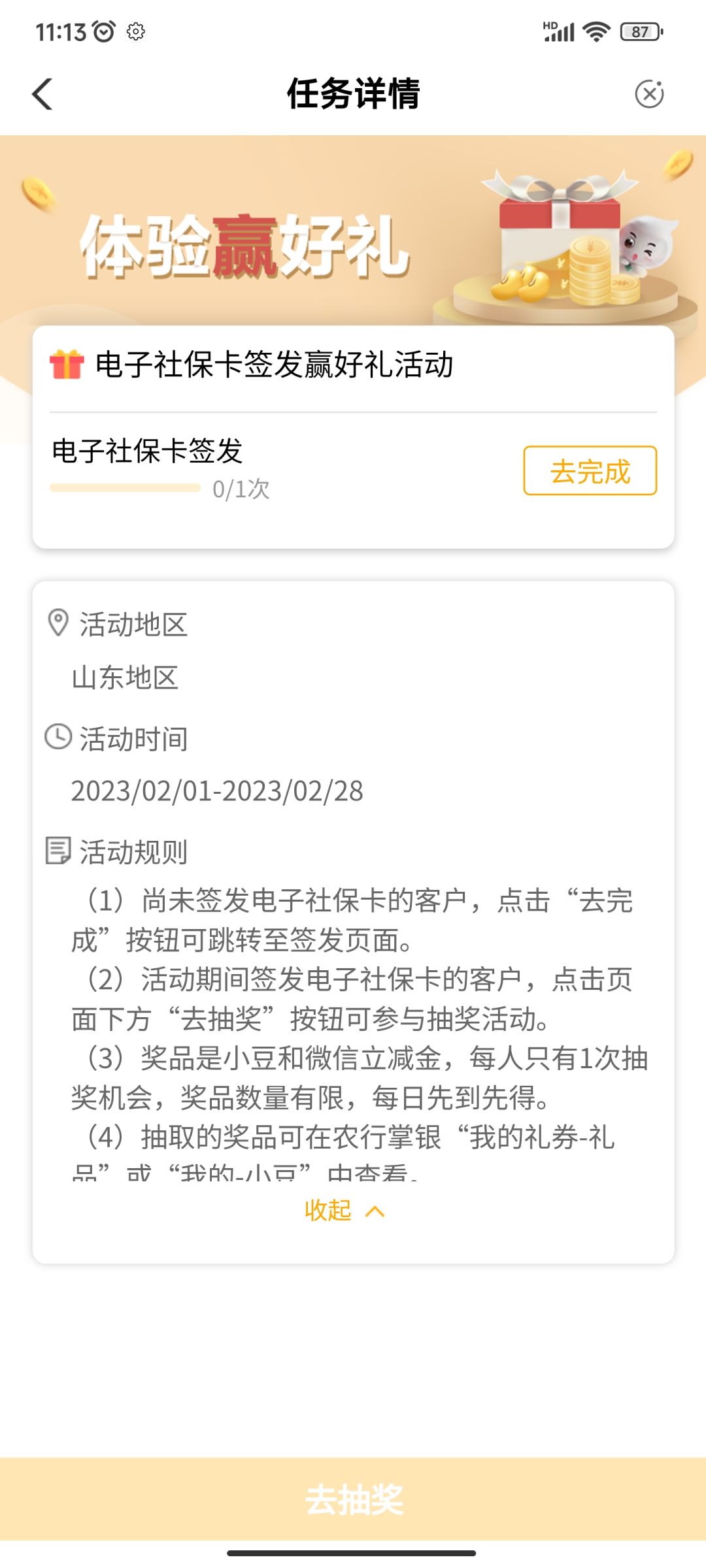Go back from the task details page
The width and height of the screenshot is (706, 1568).
pos(42,94)
